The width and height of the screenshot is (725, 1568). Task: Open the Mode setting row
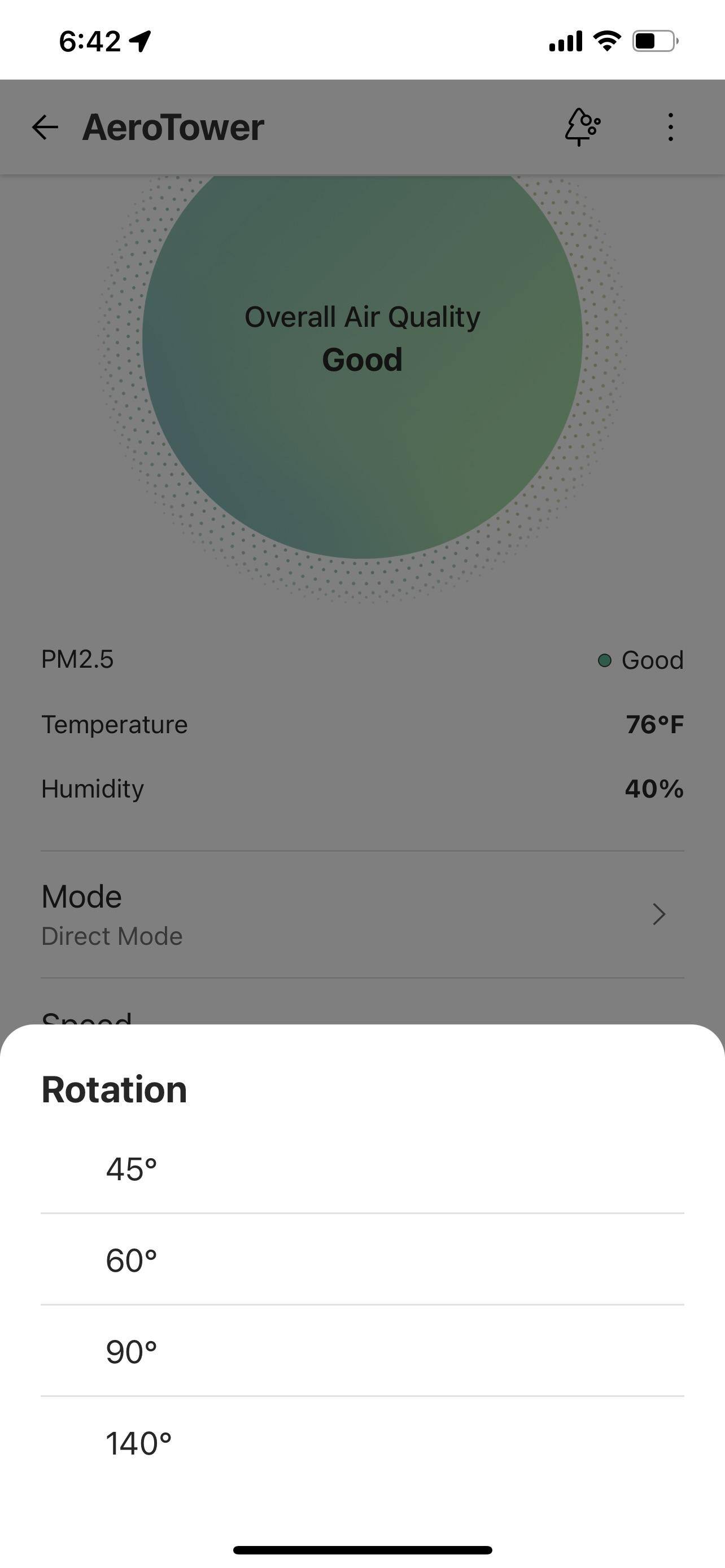(362, 914)
